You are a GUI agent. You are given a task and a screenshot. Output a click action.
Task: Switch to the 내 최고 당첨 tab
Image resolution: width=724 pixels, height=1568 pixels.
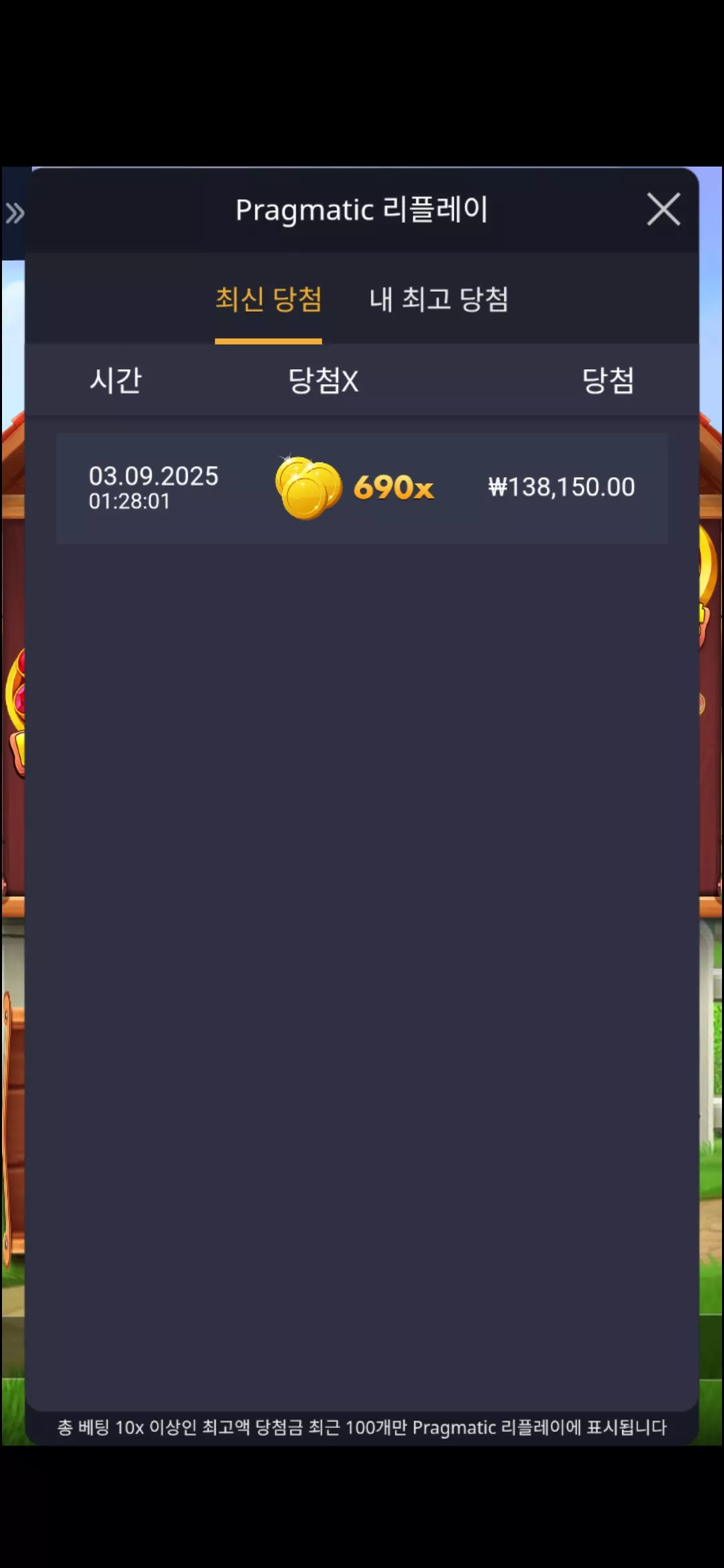(439, 299)
